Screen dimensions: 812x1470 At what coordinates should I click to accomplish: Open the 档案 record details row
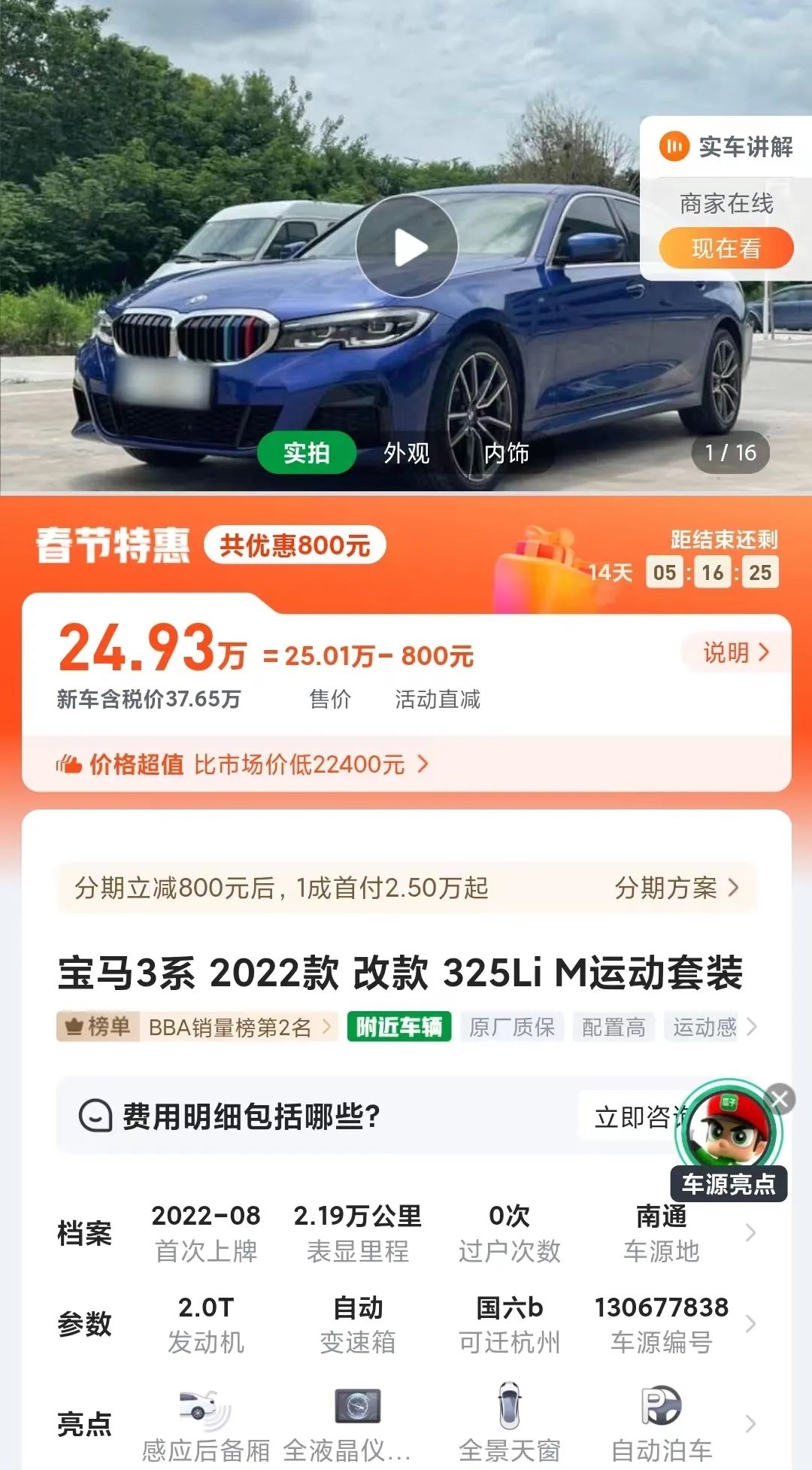pos(749,1232)
